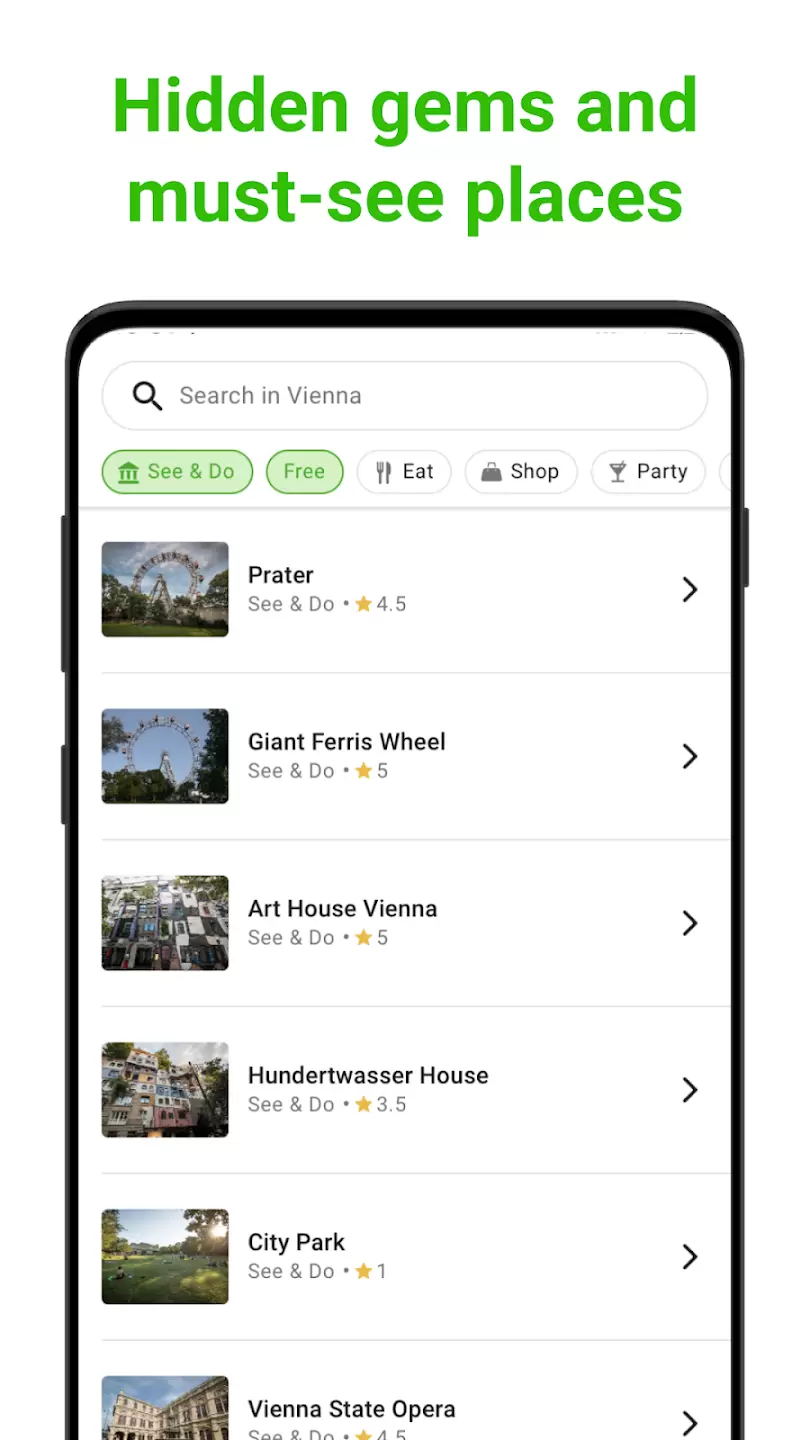Select the Party category chip
Screen dimensions: 810x1440
[648, 471]
